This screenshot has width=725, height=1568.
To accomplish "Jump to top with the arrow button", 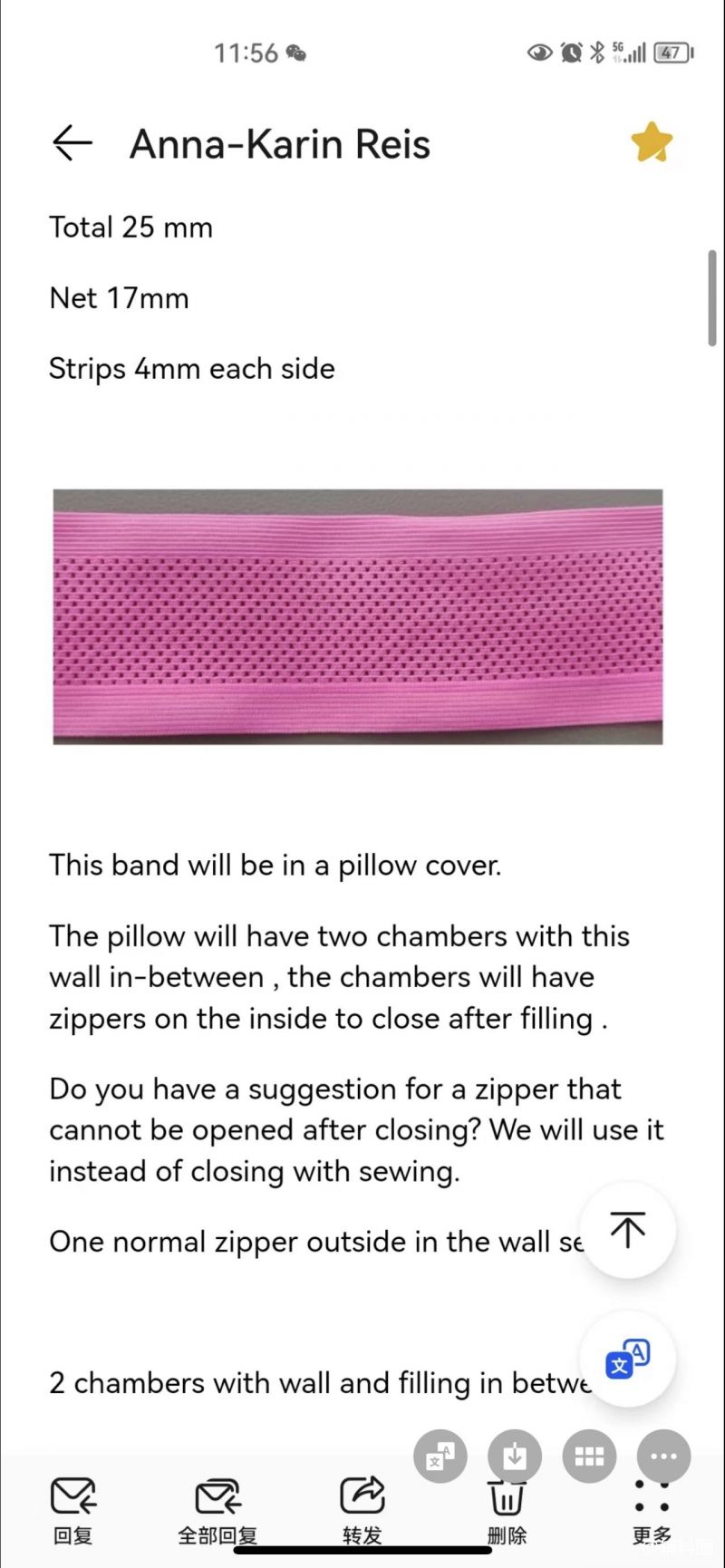I will [627, 1230].
